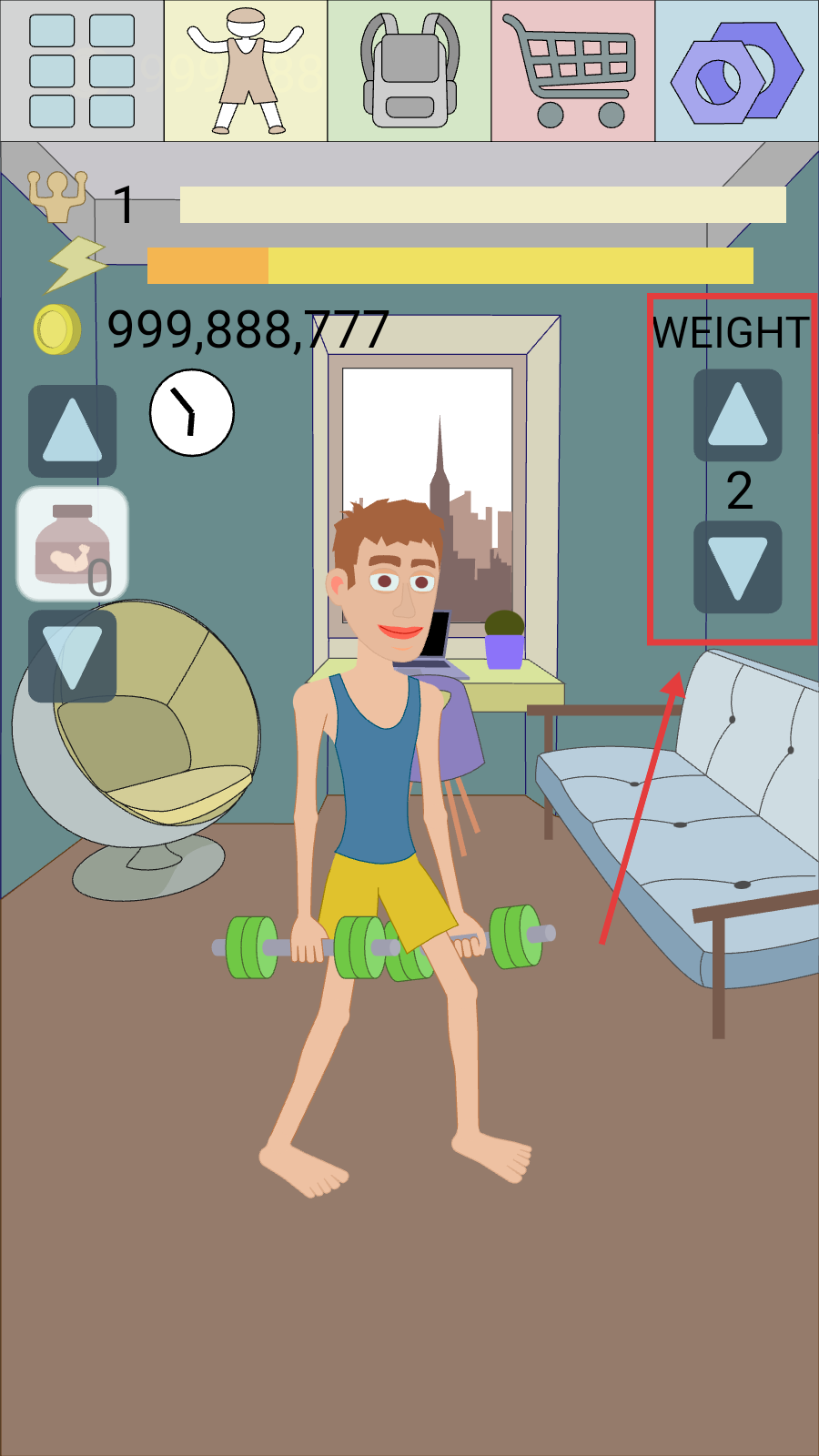819x1456 pixels.
Task: Open the grid menu tab
Action: click(82, 71)
